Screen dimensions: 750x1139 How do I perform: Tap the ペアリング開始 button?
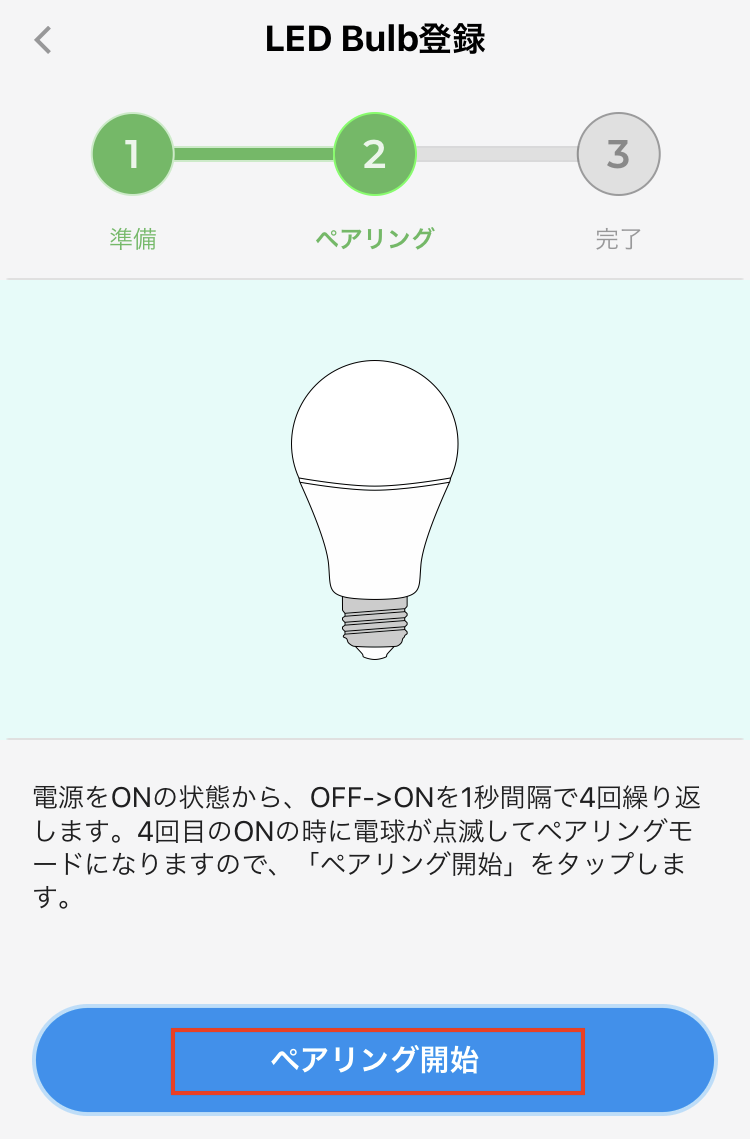pyautogui.click(x=376, y=1060)
